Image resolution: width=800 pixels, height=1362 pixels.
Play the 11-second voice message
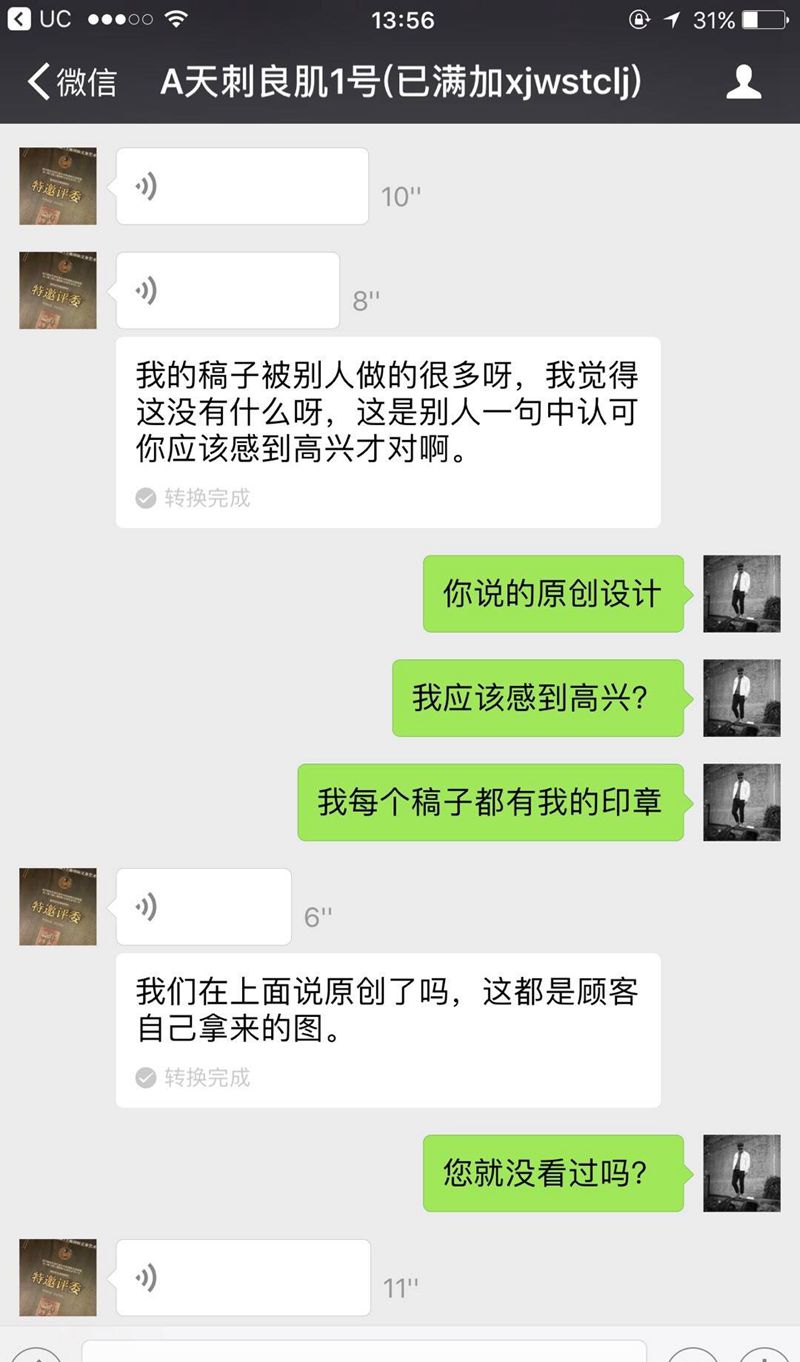pos(243,1278)
